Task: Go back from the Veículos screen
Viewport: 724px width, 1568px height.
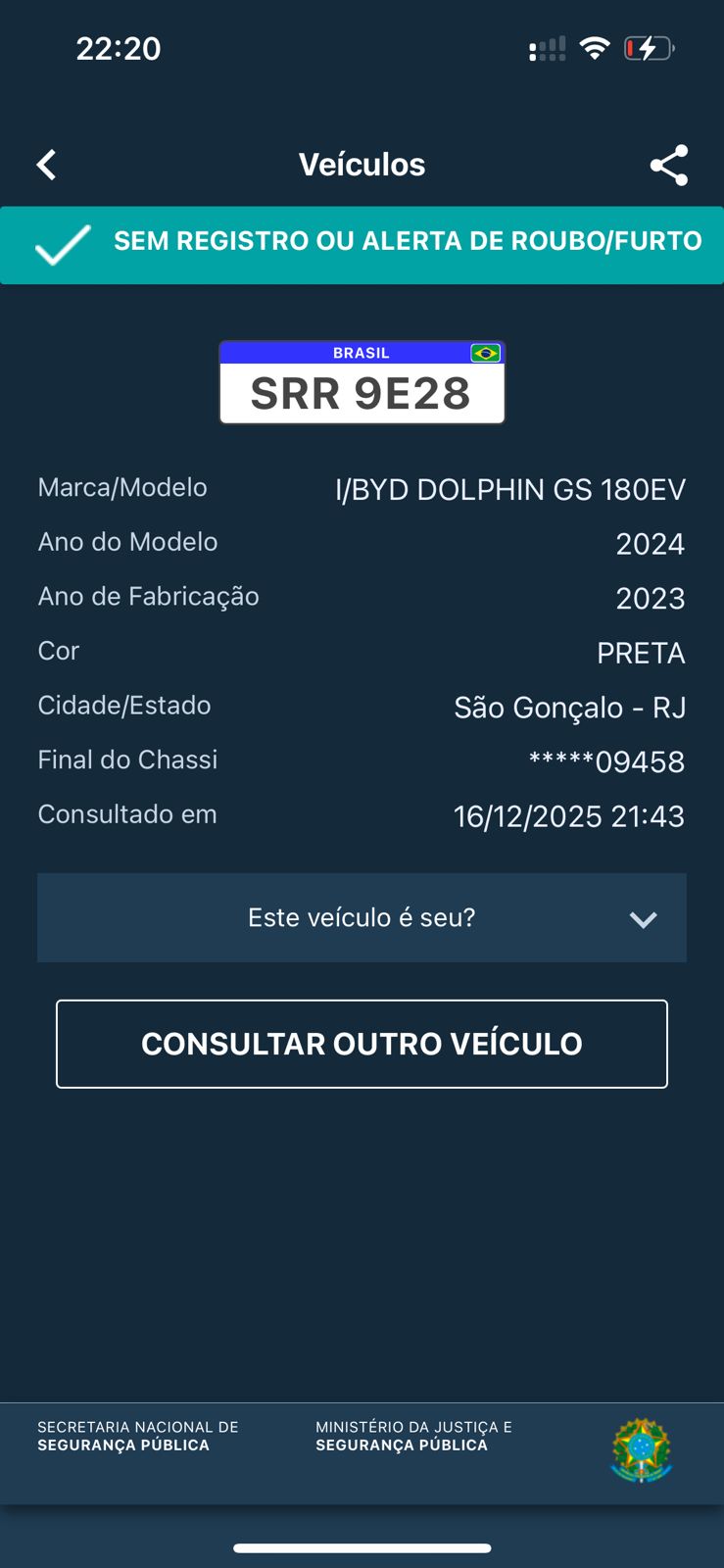Action: (x=46, y=165)
